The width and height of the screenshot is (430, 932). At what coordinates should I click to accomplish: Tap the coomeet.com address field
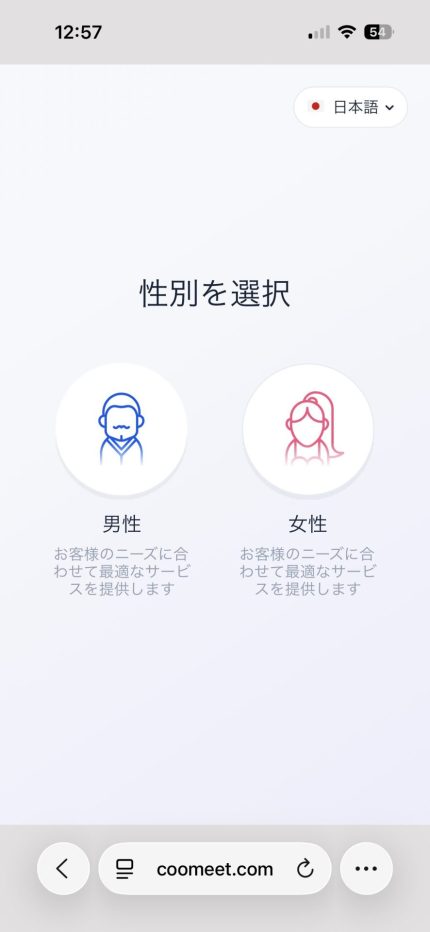(215, 868)
